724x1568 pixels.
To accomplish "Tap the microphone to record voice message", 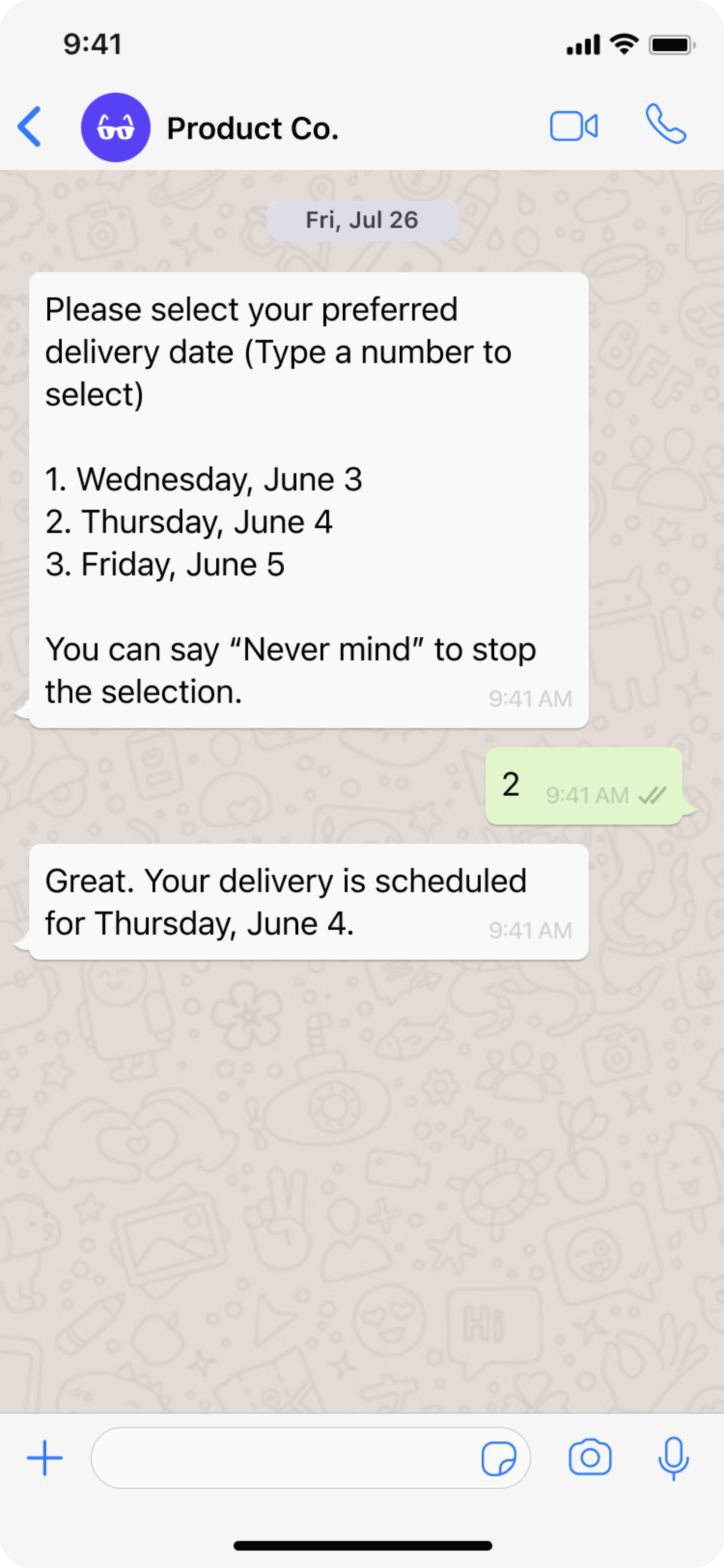I will coord(673,1458).
